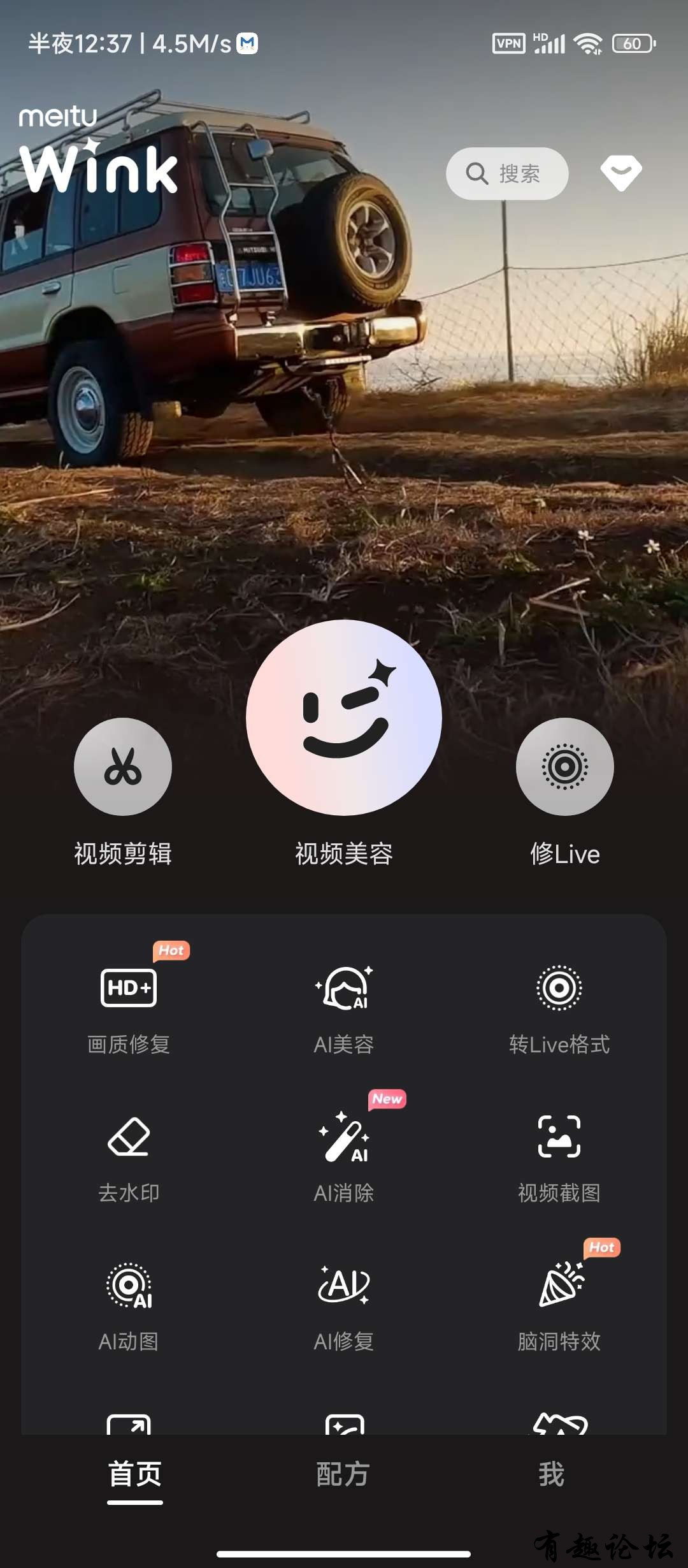Start 视频剪辑 video editing

tap(123, 767)
